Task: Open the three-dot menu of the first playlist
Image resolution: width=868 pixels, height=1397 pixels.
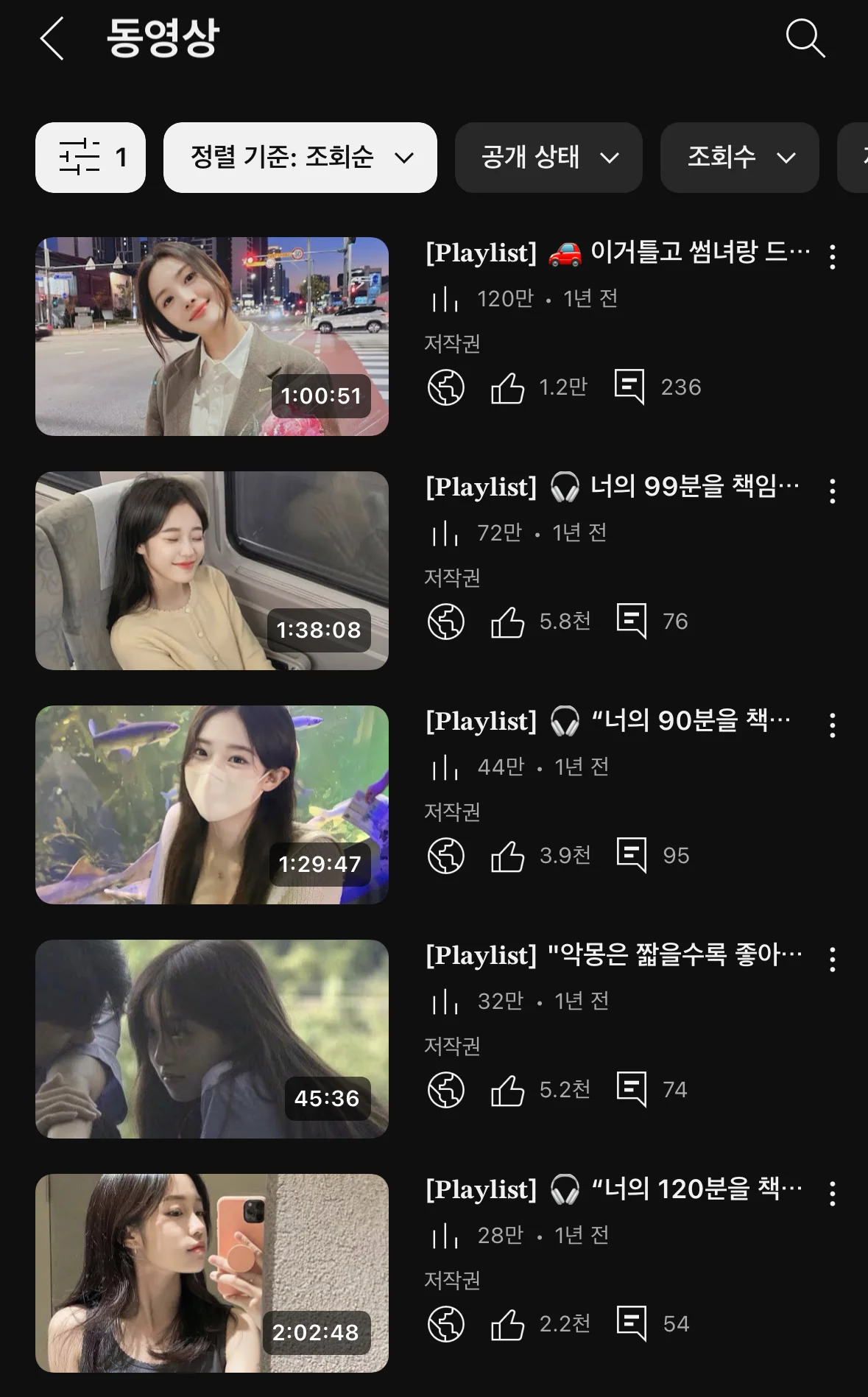Action: tap(833, 256)
